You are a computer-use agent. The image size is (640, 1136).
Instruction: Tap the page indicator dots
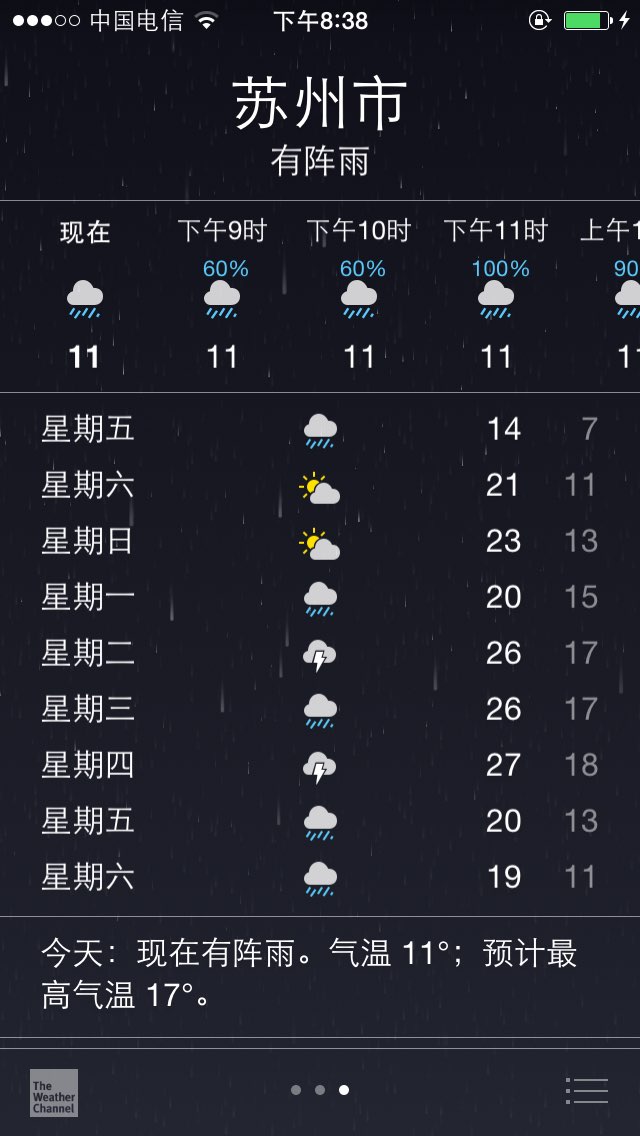[x=320, y=1090]
